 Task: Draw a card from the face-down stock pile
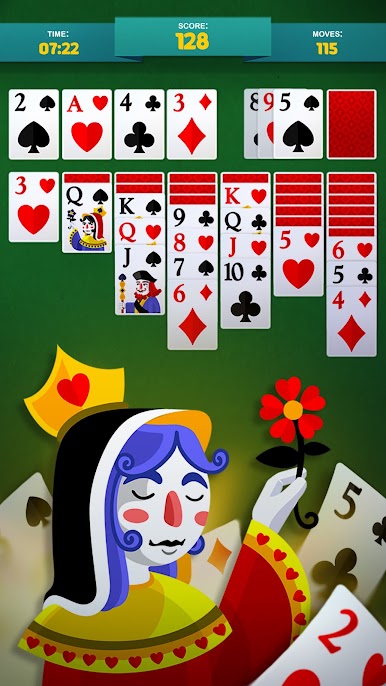[x=351, y=124]
